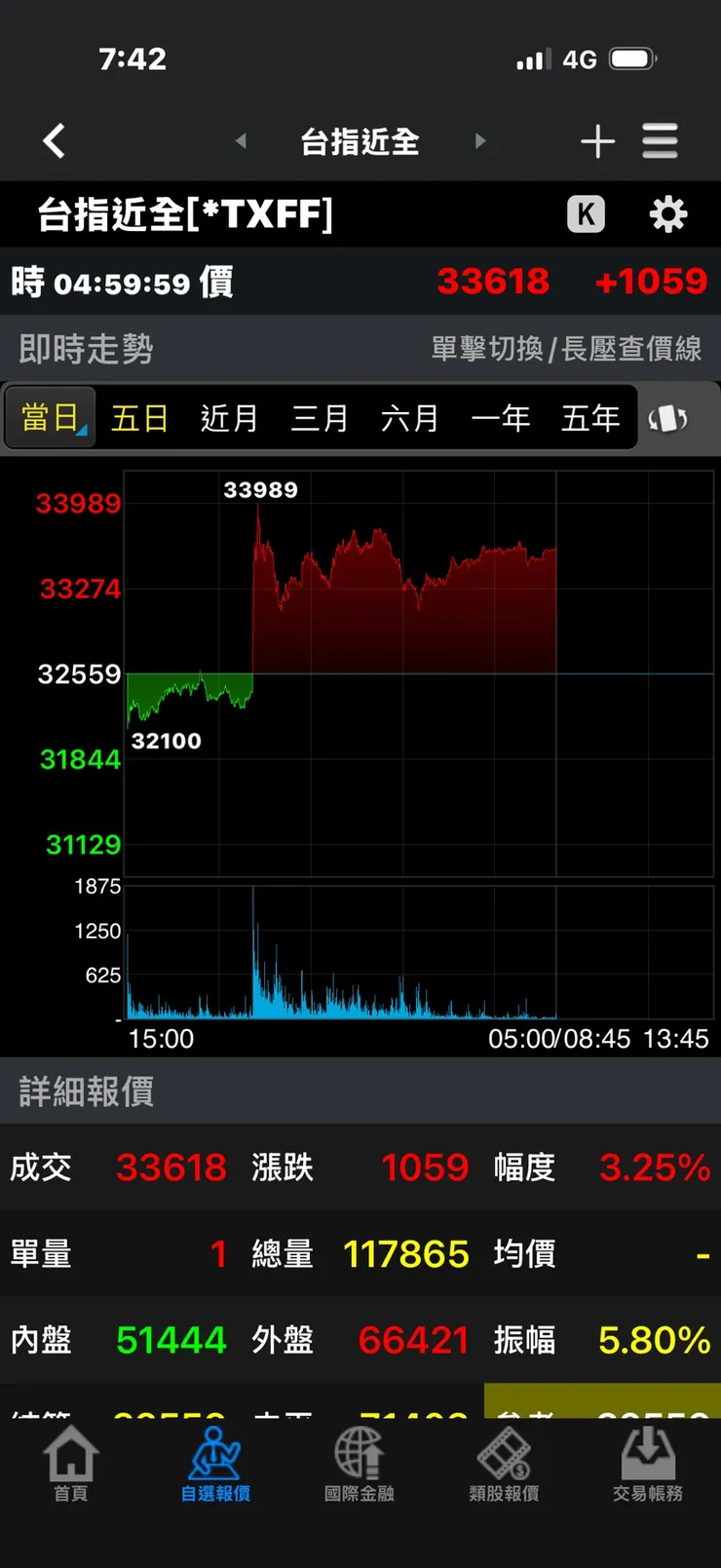Select the 當日 time range

click(51, 418)
